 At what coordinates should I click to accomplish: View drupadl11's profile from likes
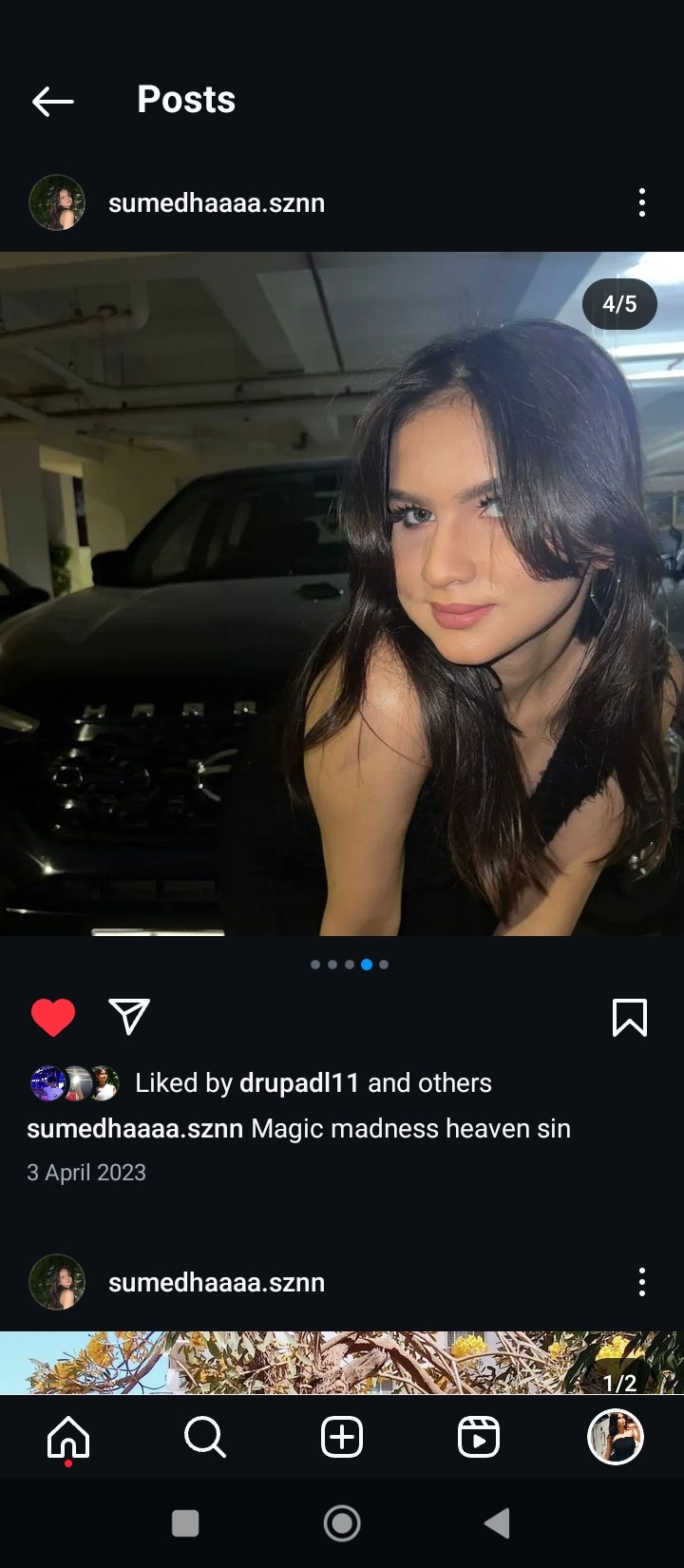click(299, 1082)
